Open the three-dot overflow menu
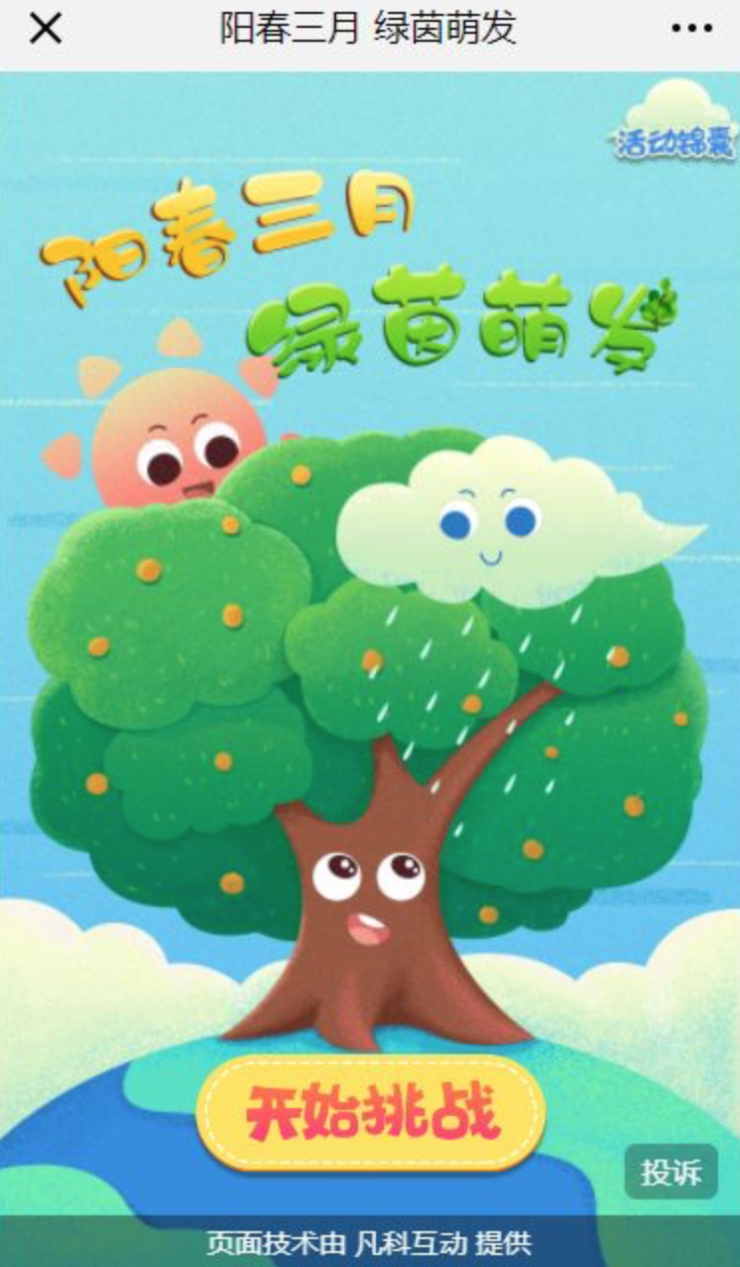This screenshot has height=1267, width=740. (692, 29)
